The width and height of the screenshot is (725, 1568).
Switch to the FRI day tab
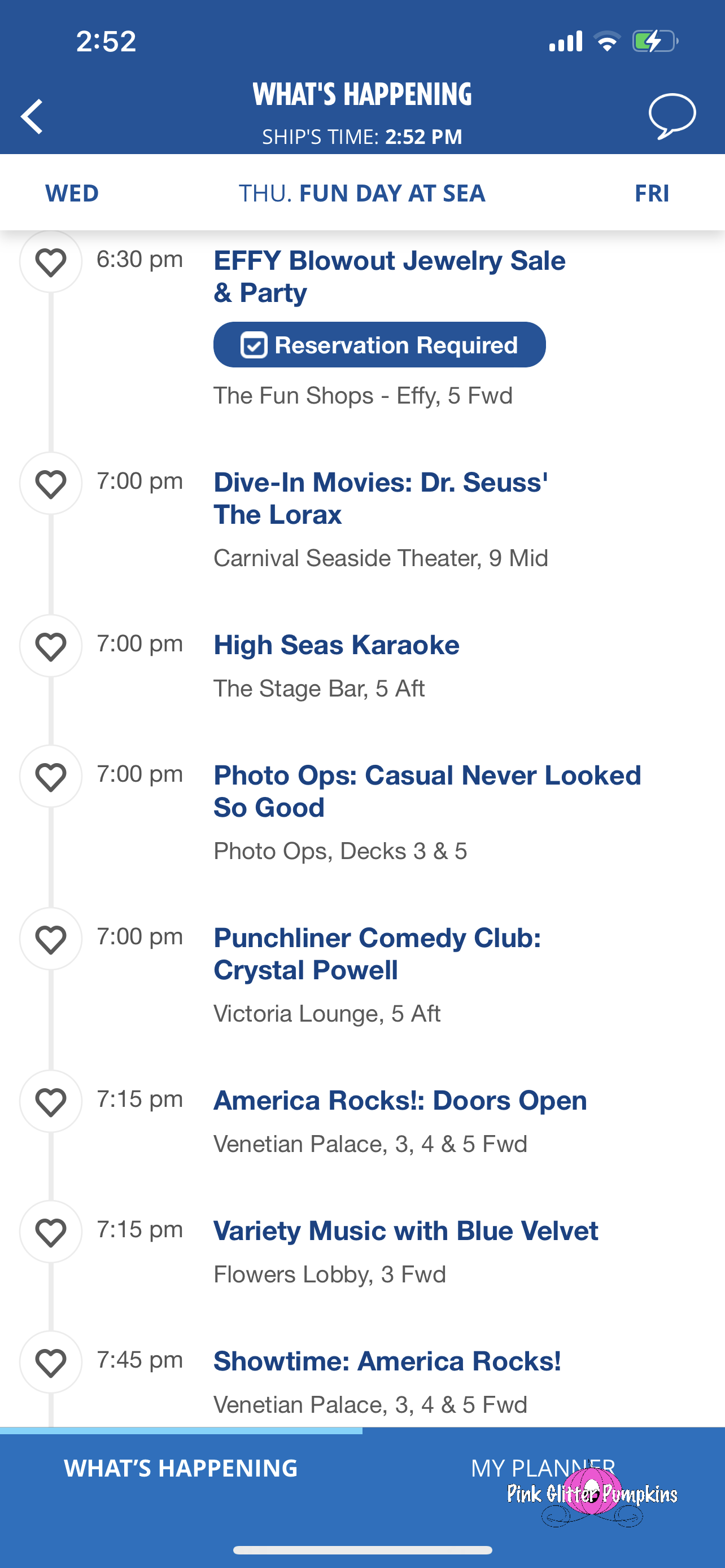coord(652,193)
